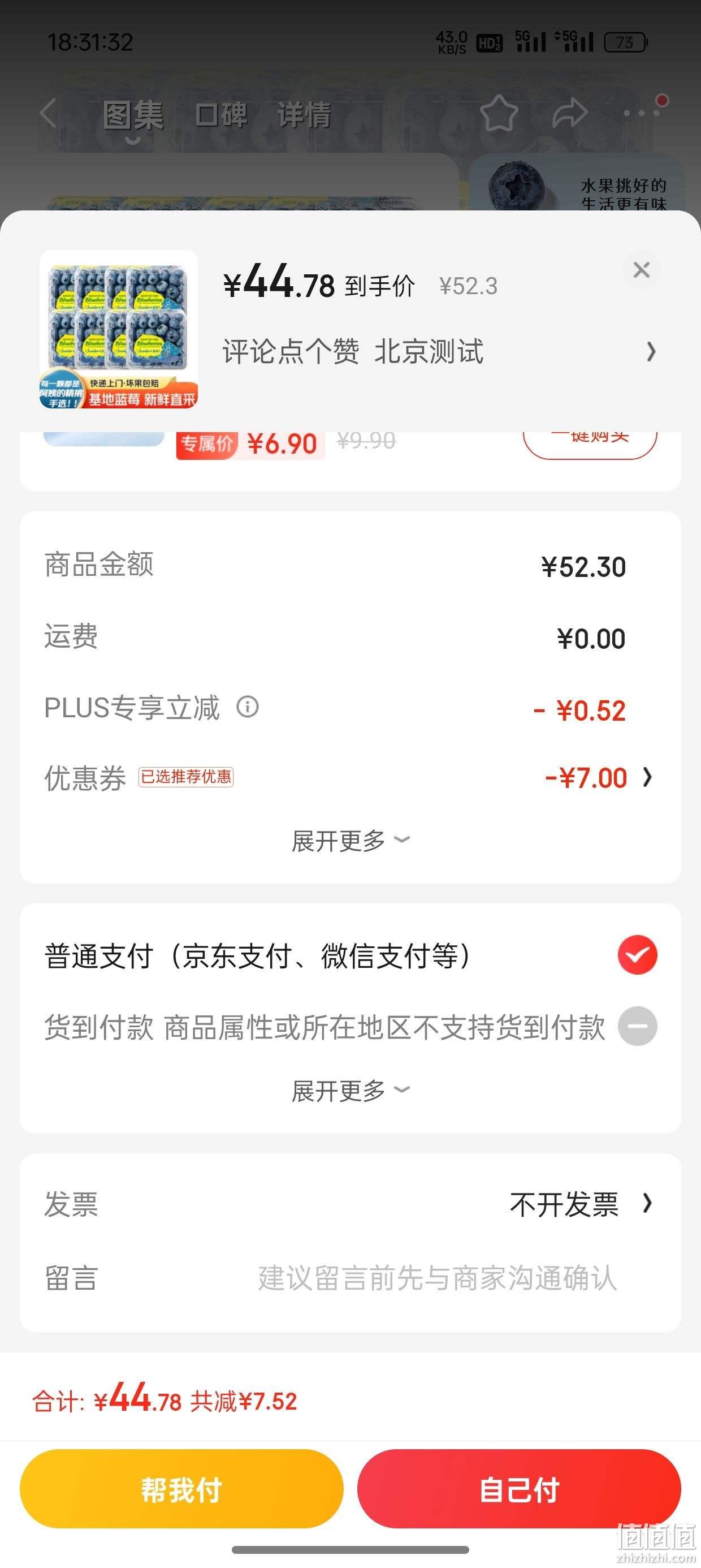Open the 发票 invoice settings

(x=350, y=1204)
